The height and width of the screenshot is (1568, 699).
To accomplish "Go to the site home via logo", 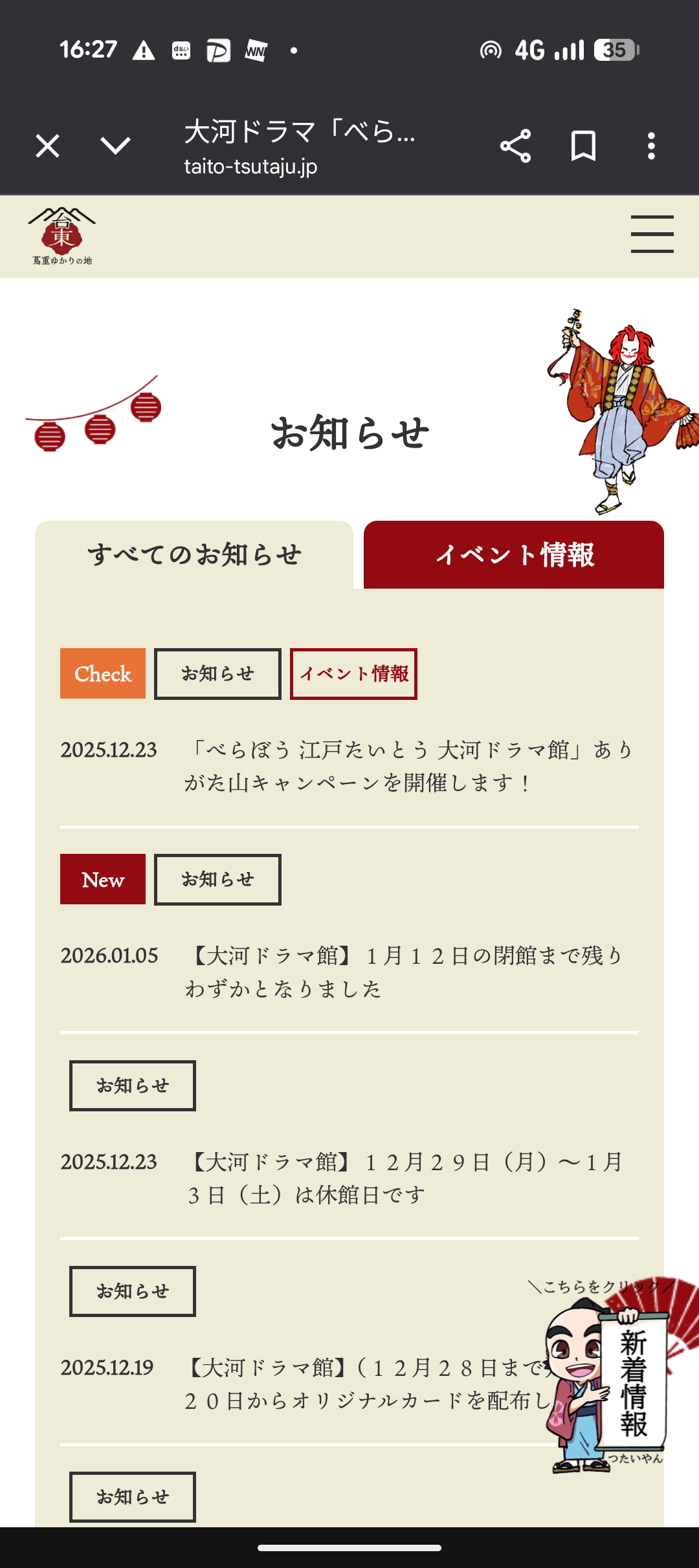I will [x=61, y=236].
